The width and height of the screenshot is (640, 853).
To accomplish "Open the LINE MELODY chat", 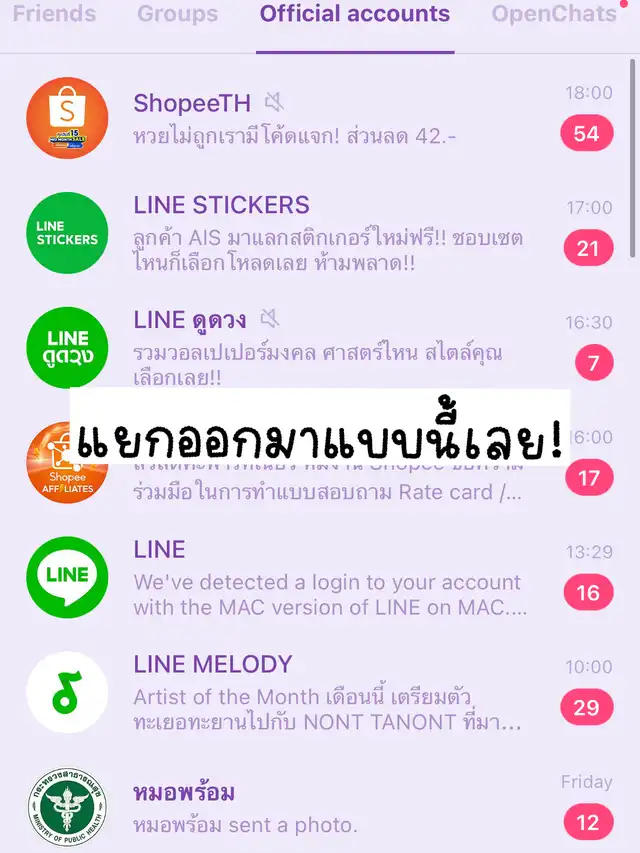I will coord(320,692).
